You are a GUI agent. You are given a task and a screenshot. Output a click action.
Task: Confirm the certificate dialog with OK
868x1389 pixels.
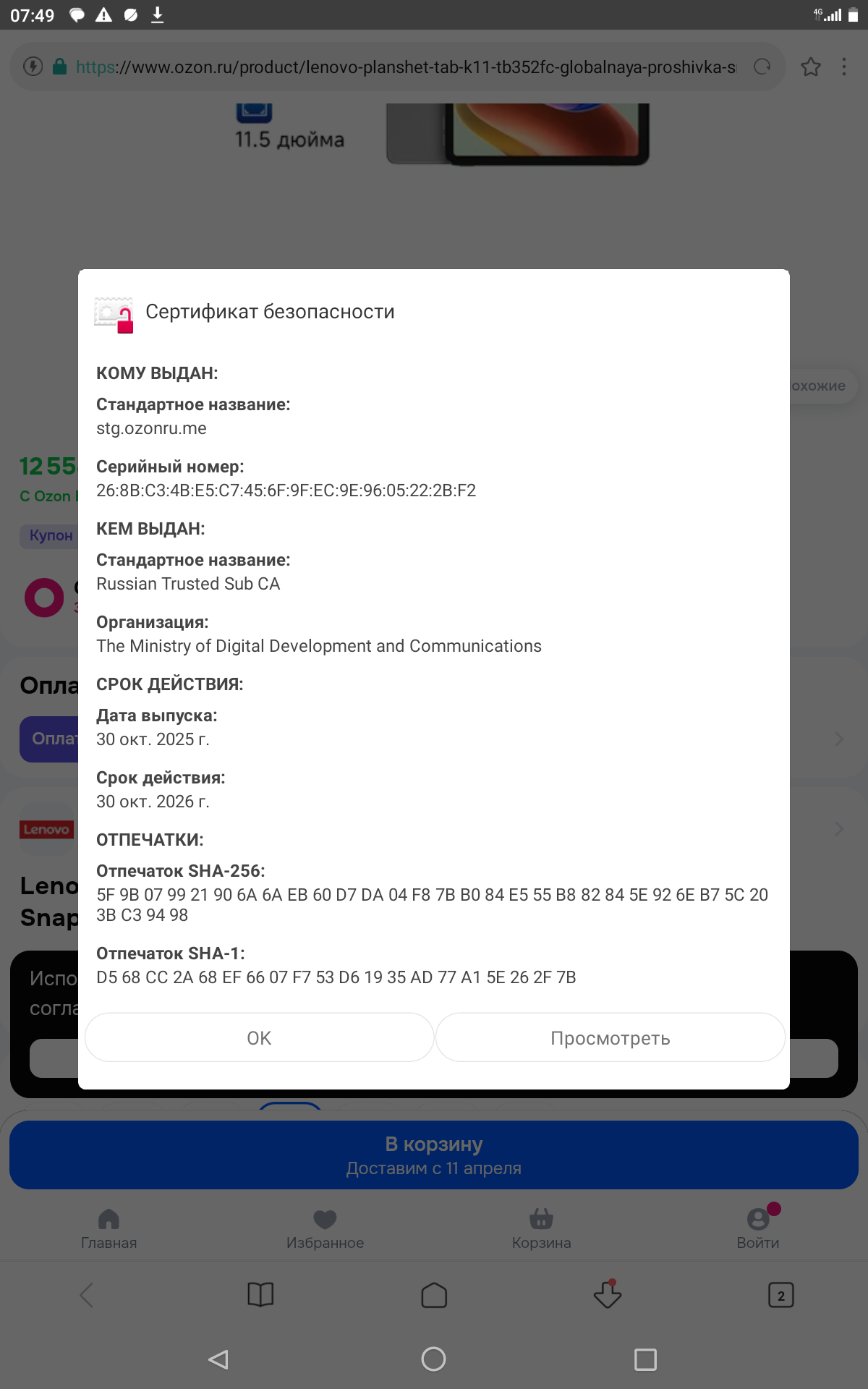(x=259, y=1037)
